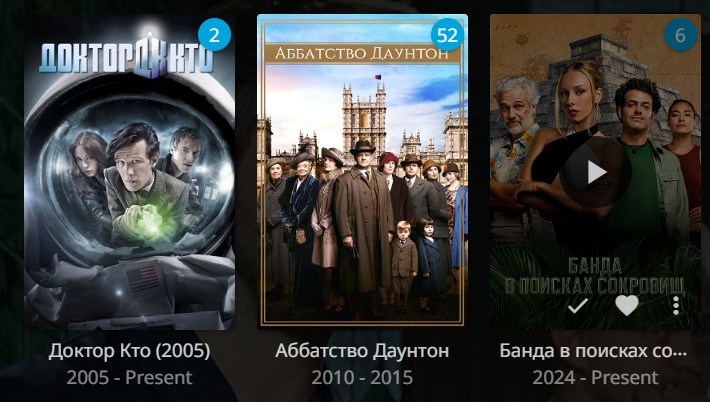This screenshot has height=402, width=710.
Task: Mark Банда в поисках сокровищ as watched
Action: tap(578, 306)
